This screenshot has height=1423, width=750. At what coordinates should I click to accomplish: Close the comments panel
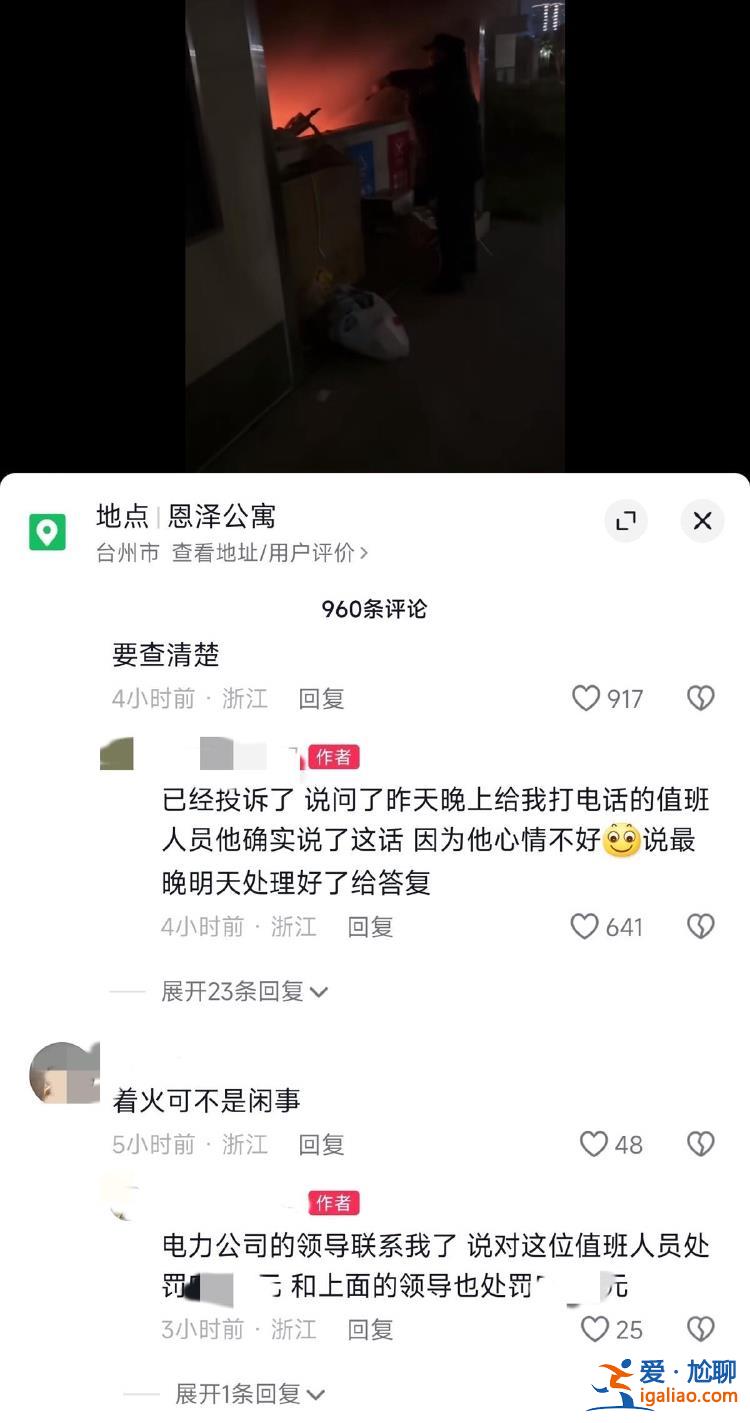[702, 521]
